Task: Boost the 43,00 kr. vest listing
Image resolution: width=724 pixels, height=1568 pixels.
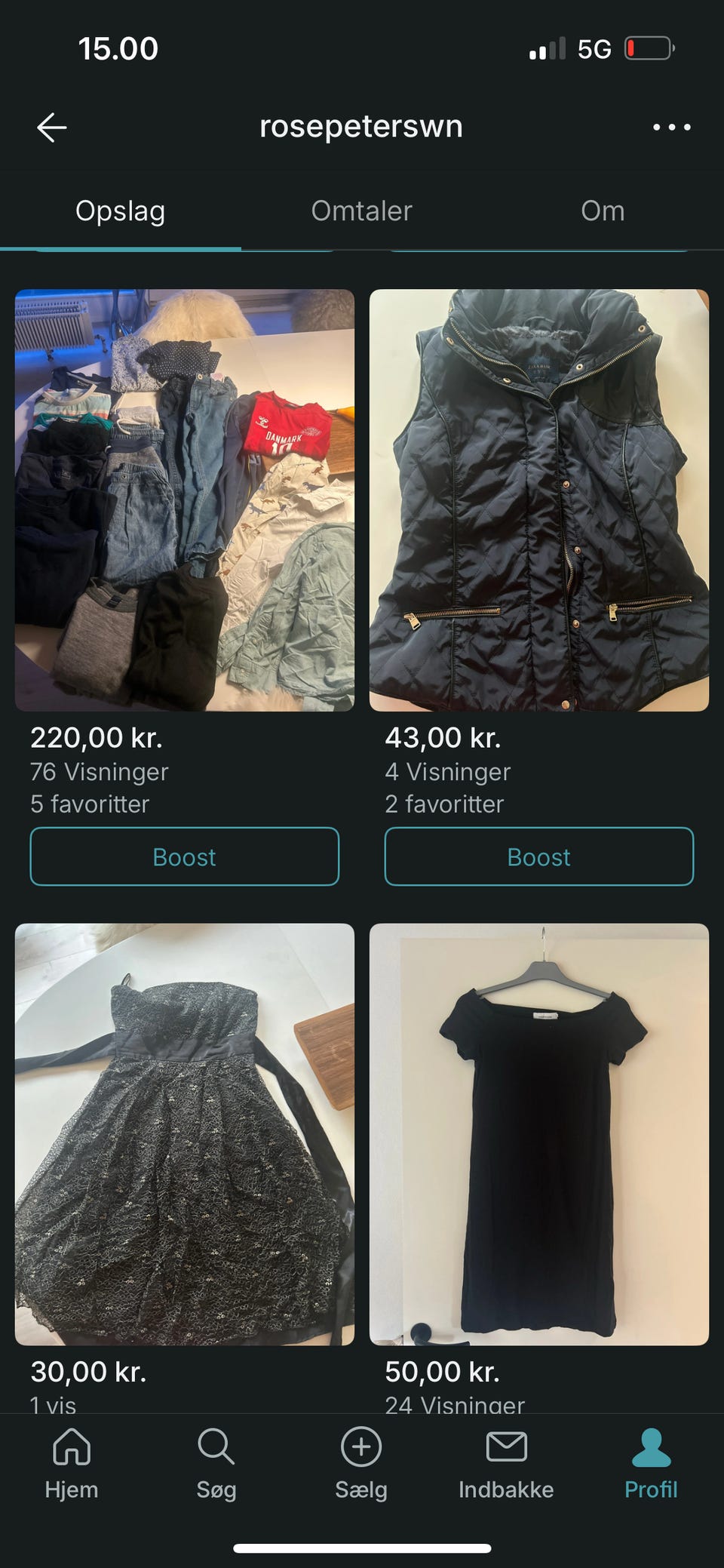Action: pyautogui.click(x=538, y=856)
